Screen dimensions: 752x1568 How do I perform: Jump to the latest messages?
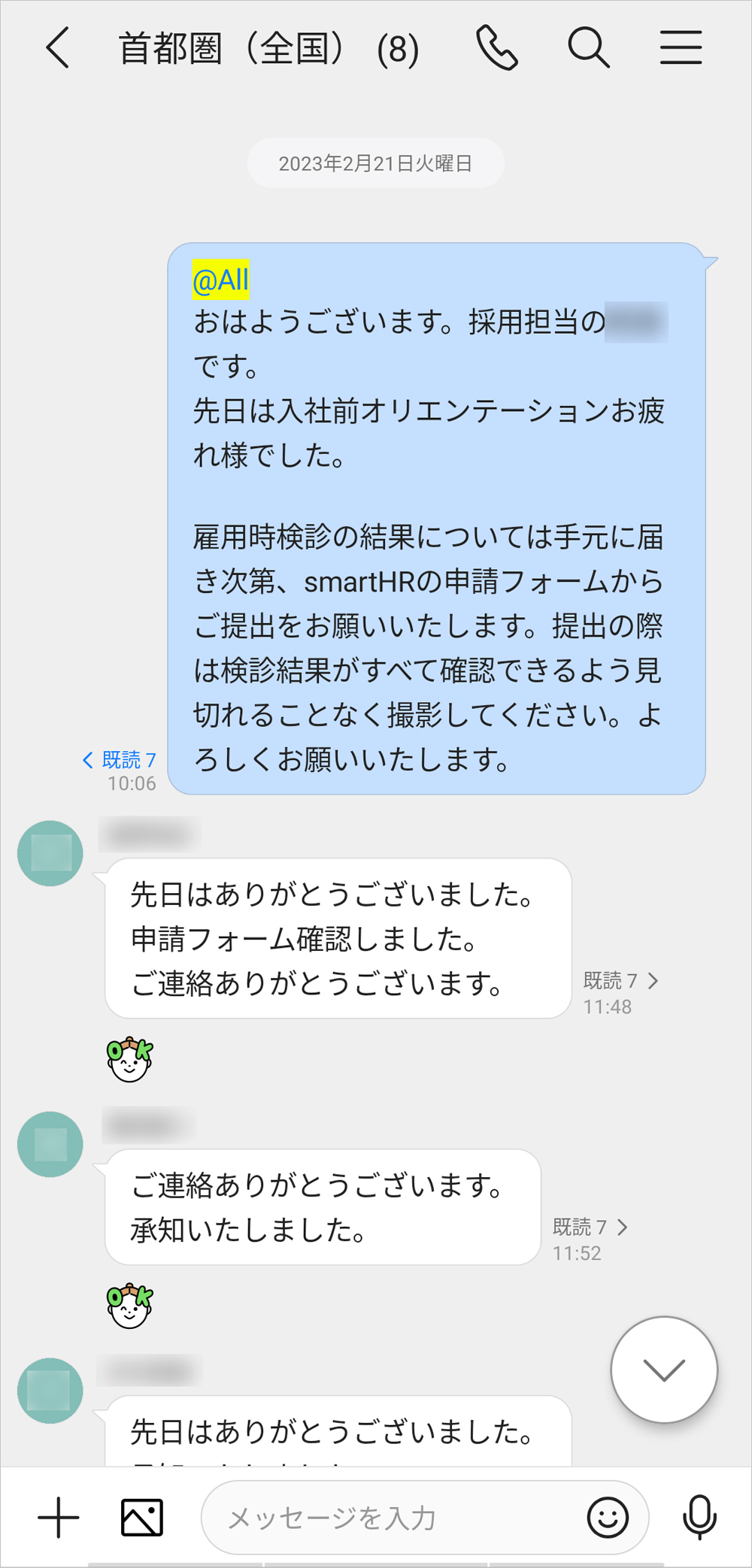(664, 1370)
